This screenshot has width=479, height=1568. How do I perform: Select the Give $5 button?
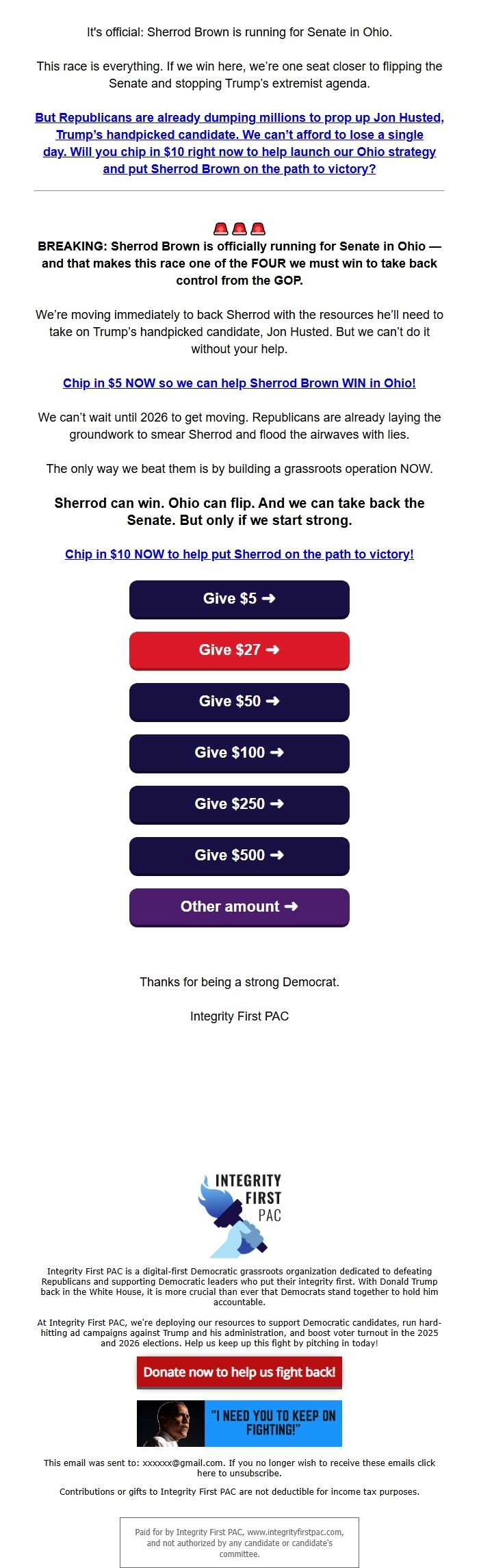click(239, 599)
